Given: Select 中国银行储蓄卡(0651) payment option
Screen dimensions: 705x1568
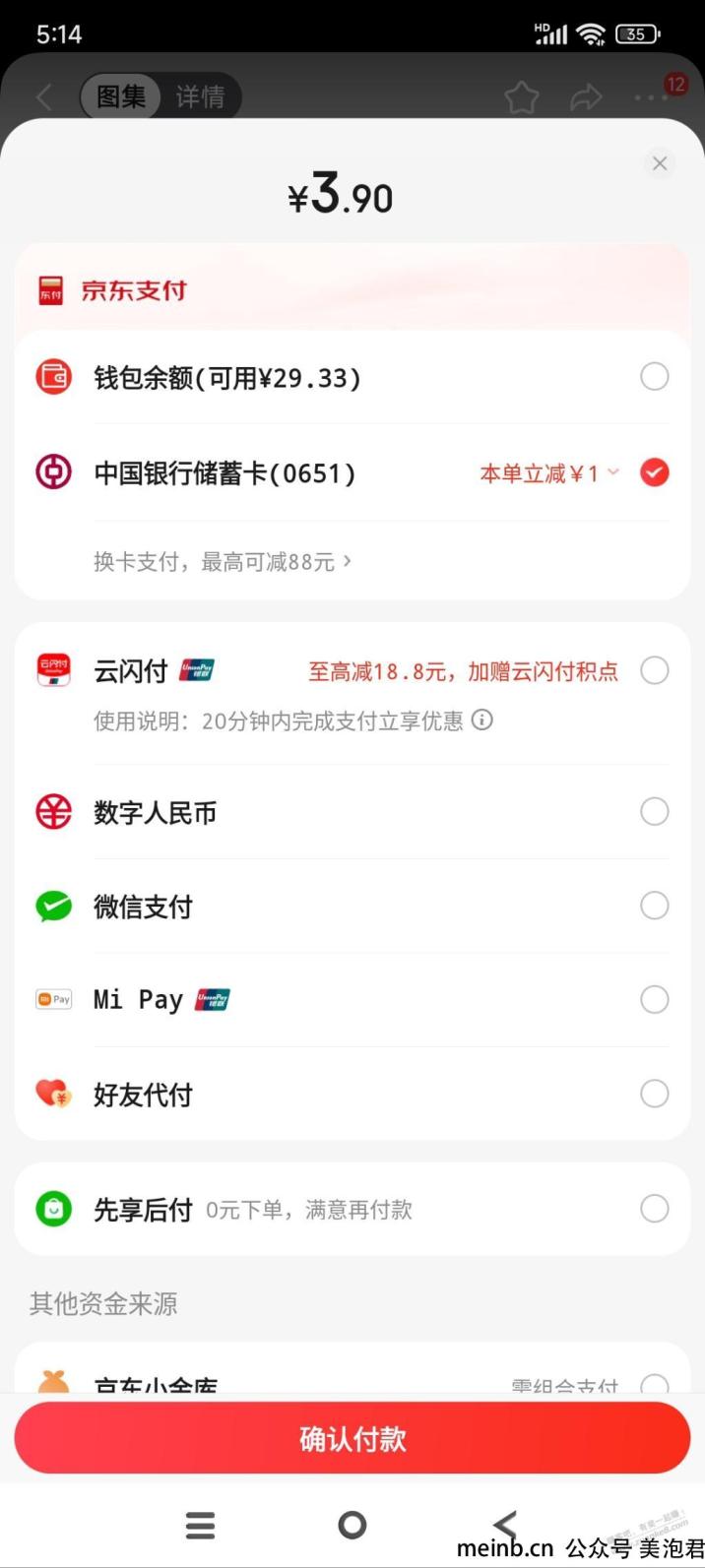Looking at the screenshot, I should point(352,473).
